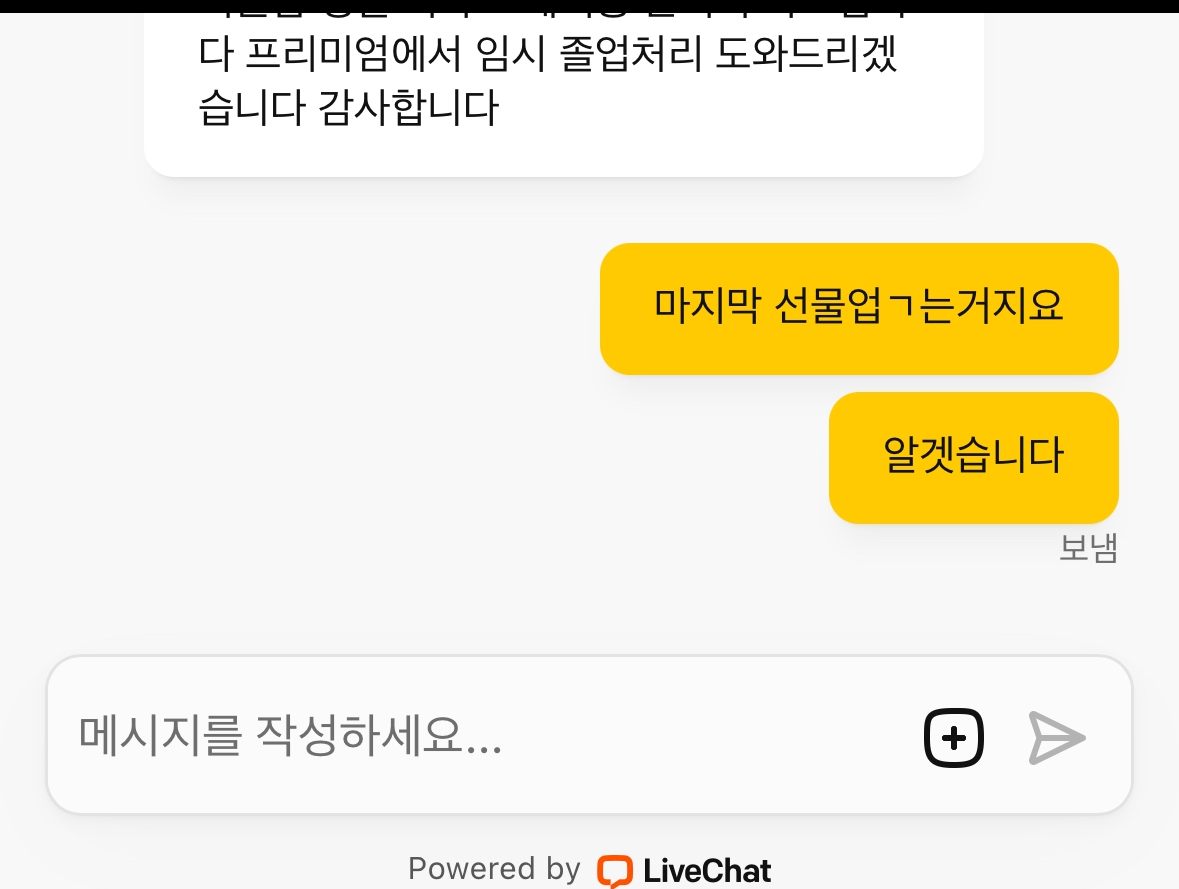The image size is (1179, 889).
Task: Open the LiveChat powered-by link
Action: [684, 869]
